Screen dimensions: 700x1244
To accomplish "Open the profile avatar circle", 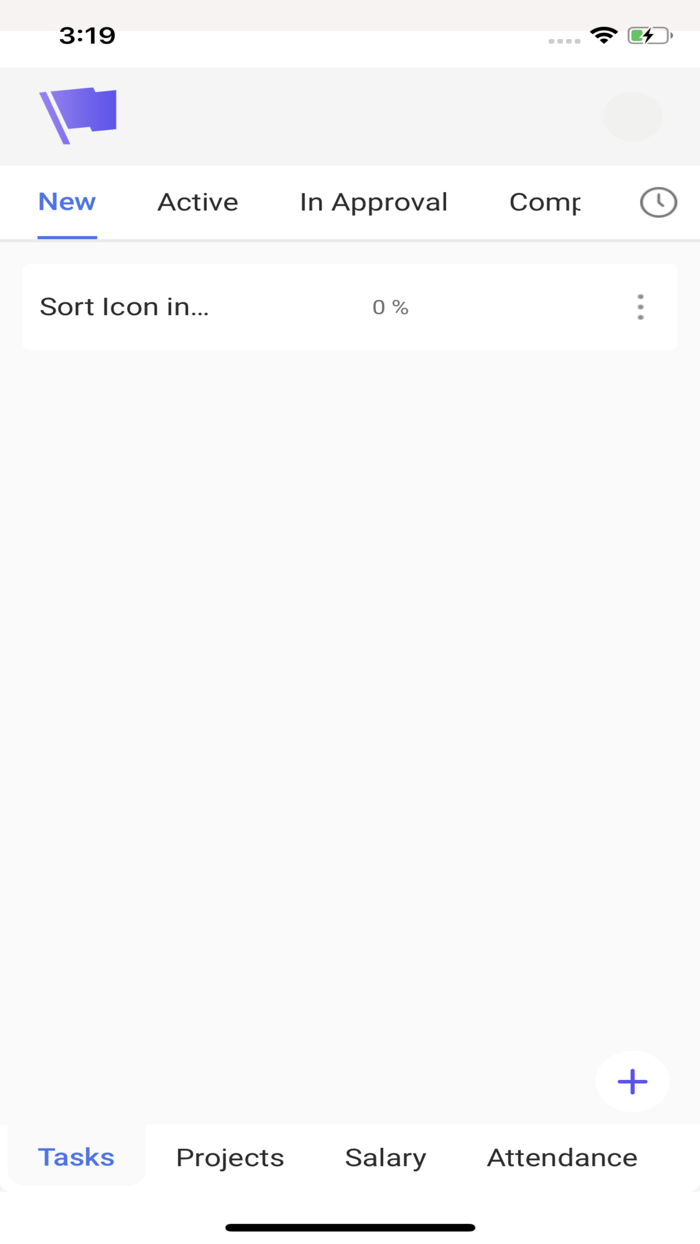I will (x=632, y=116).
